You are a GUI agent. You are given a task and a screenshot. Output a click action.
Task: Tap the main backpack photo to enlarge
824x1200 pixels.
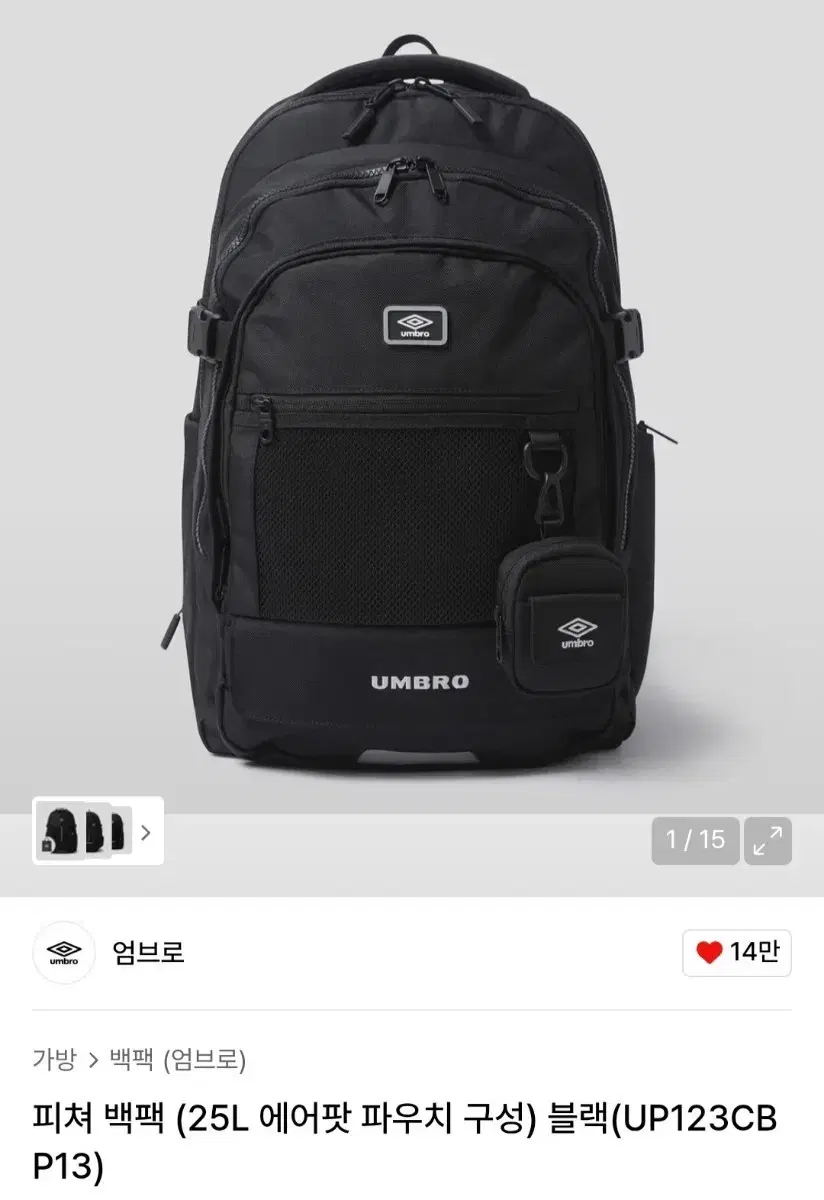(410, 420)
